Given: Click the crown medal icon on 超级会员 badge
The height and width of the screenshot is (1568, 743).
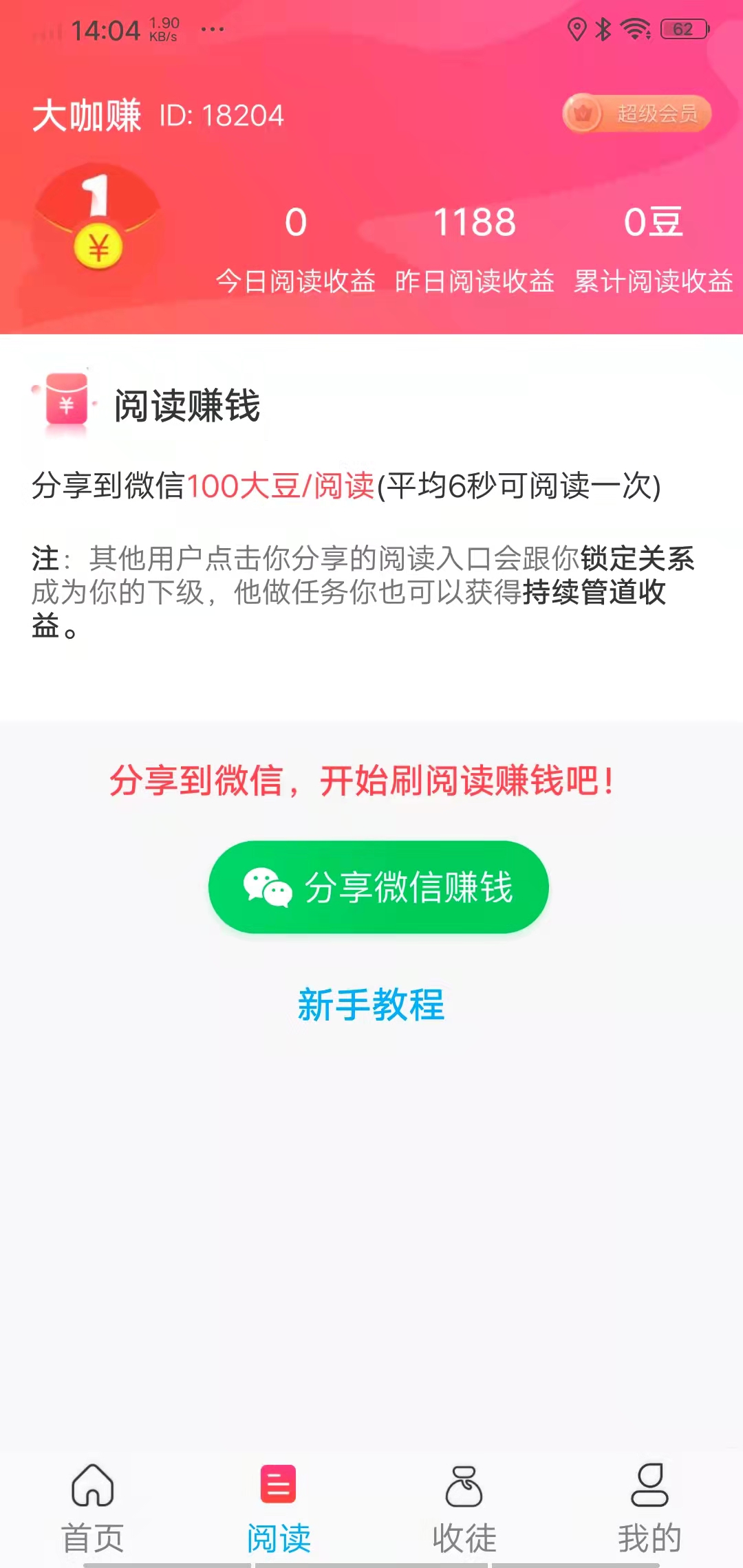Looking at the screenshot, I should [x=584, y=114].
